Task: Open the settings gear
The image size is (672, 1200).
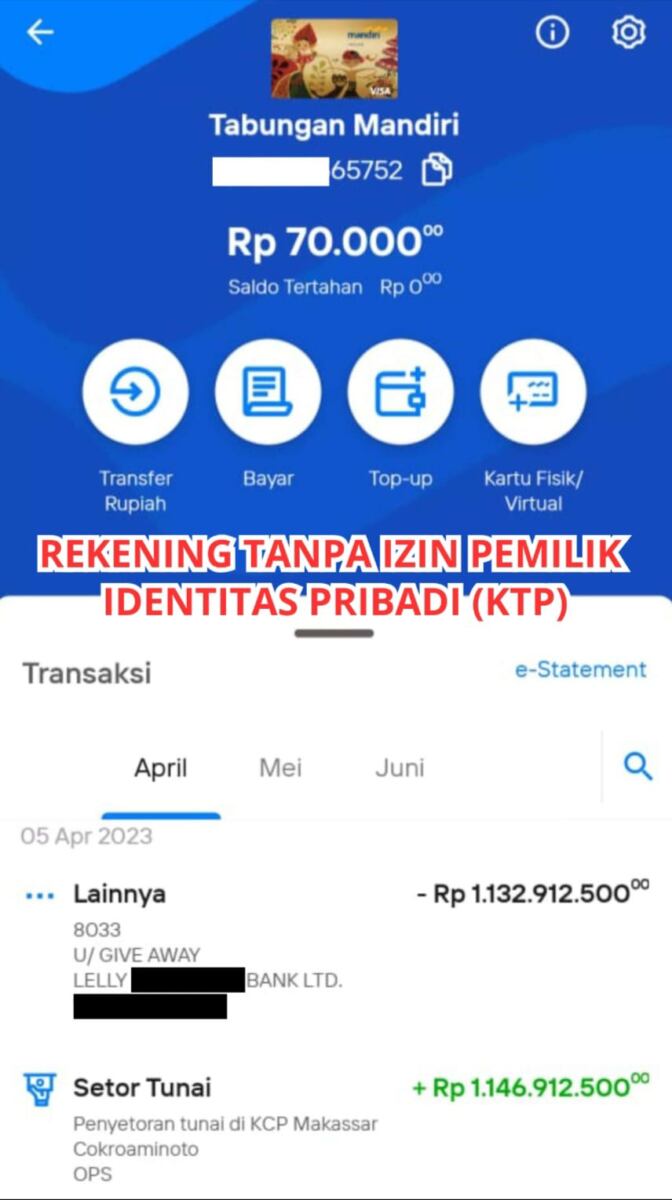Action: [628, 33]
